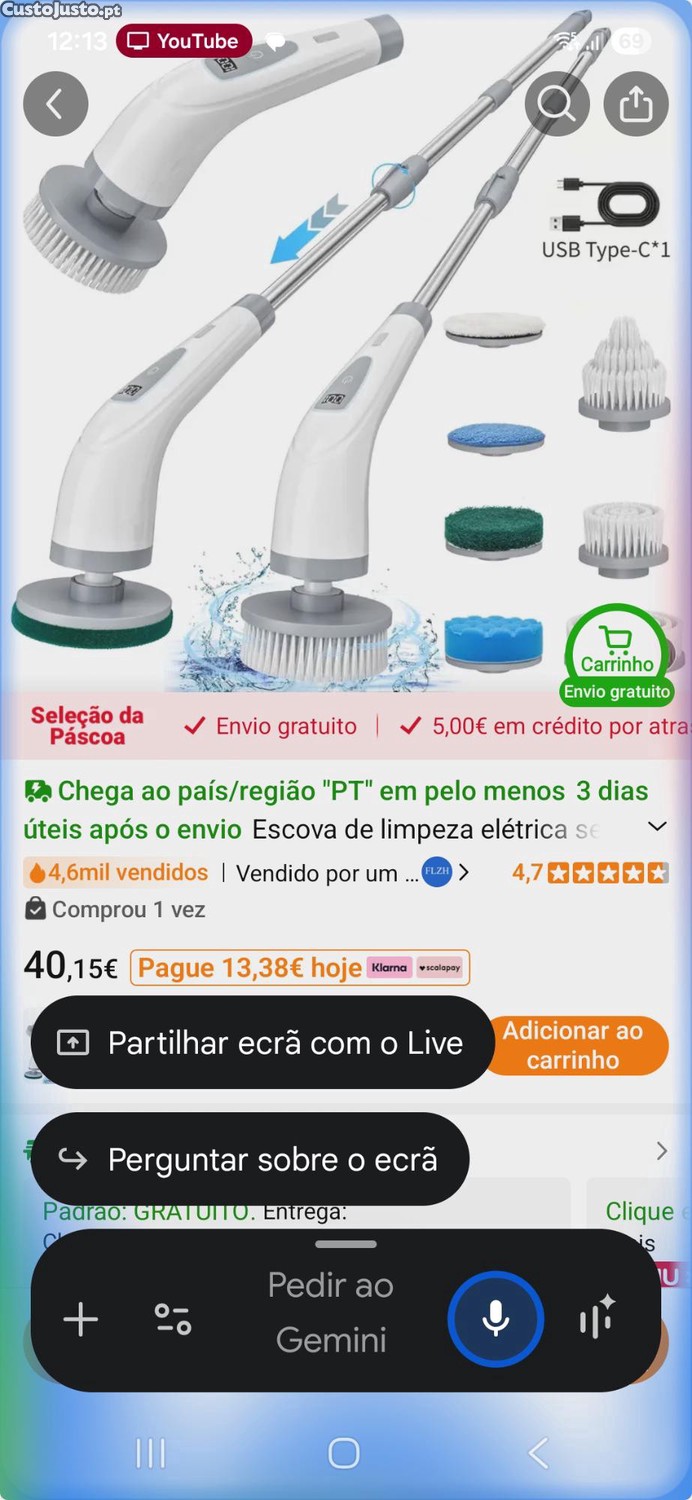
Task: View the 4,7 star rating reviews
Action: pyautogui.click(x=590, y=873)
